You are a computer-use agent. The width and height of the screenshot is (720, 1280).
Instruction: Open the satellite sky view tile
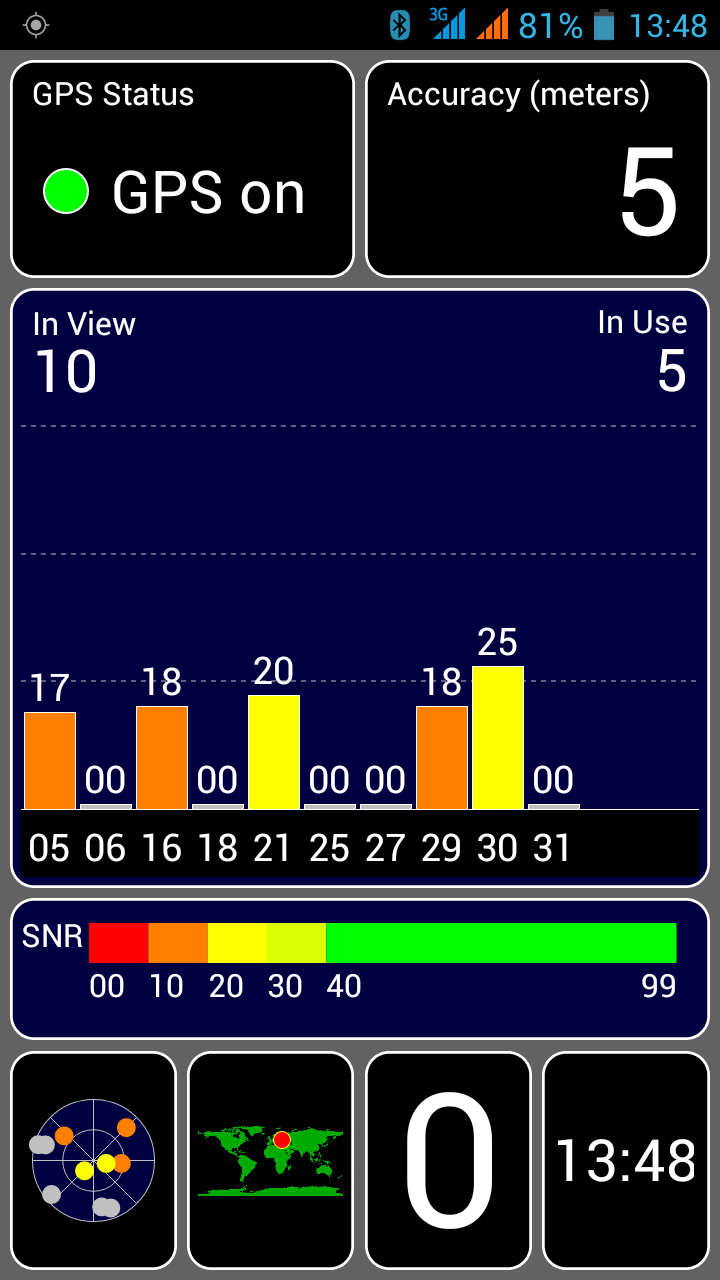(x=93, y=1160)
